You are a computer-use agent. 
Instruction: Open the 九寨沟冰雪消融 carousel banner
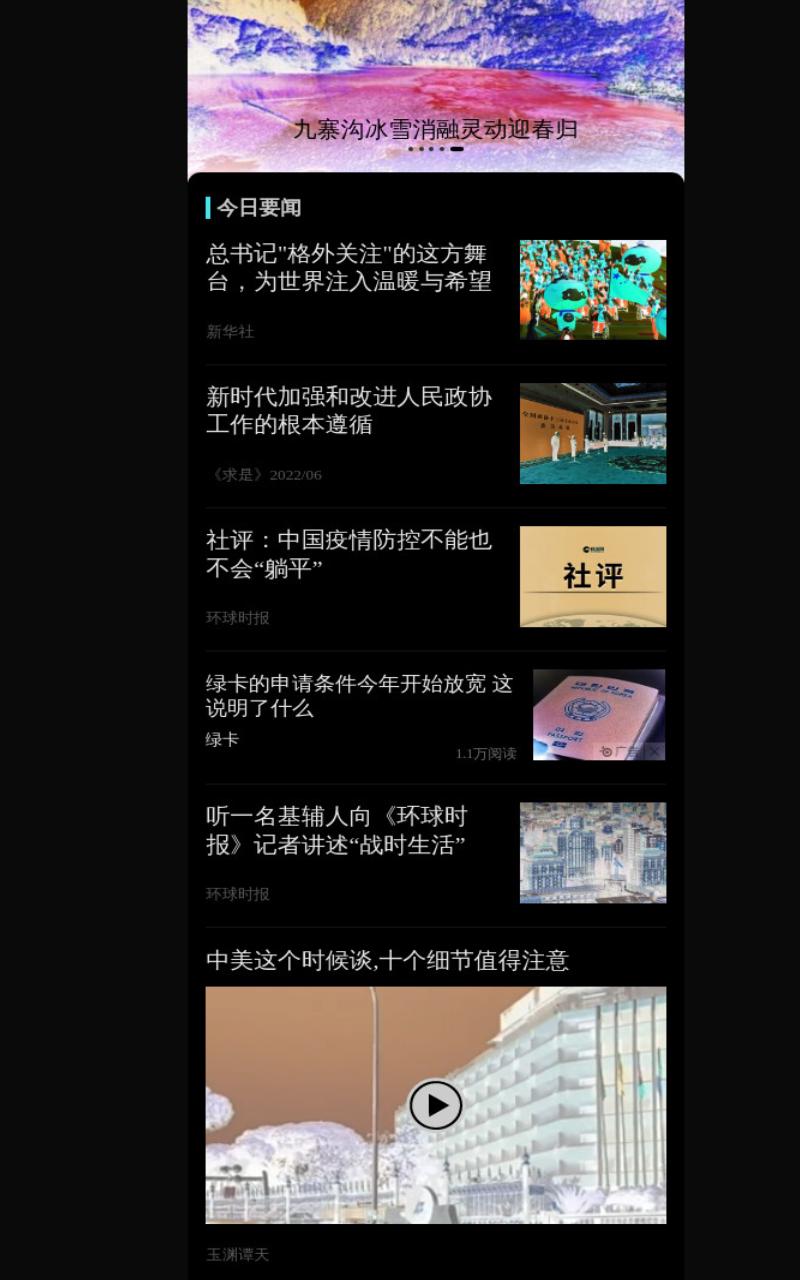point(435,88)
